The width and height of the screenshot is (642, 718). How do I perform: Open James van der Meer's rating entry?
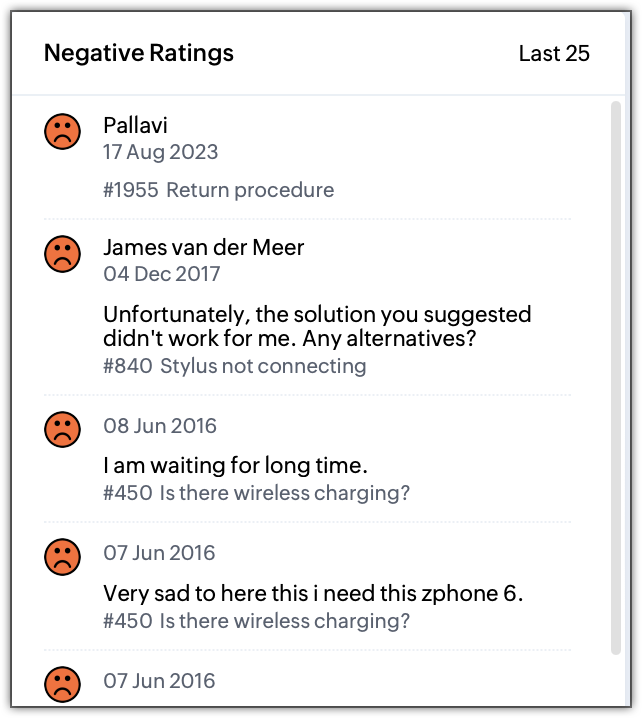(204, 247)
